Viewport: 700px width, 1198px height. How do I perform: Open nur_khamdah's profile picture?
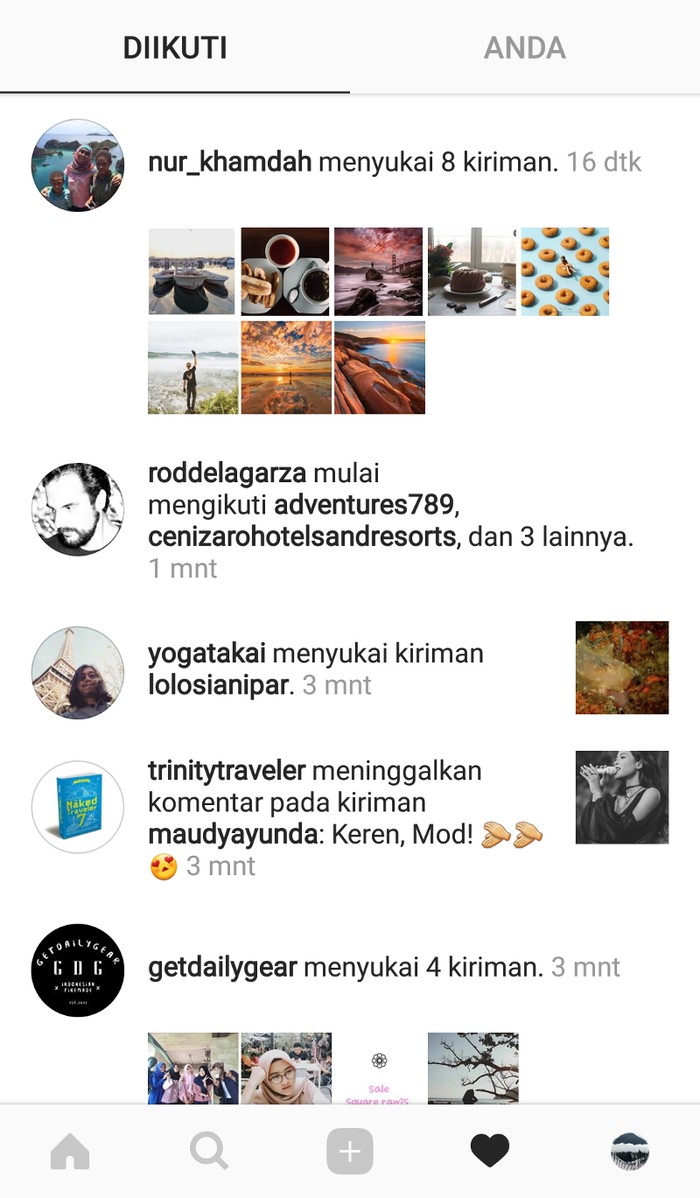click(x=78, y=165)
